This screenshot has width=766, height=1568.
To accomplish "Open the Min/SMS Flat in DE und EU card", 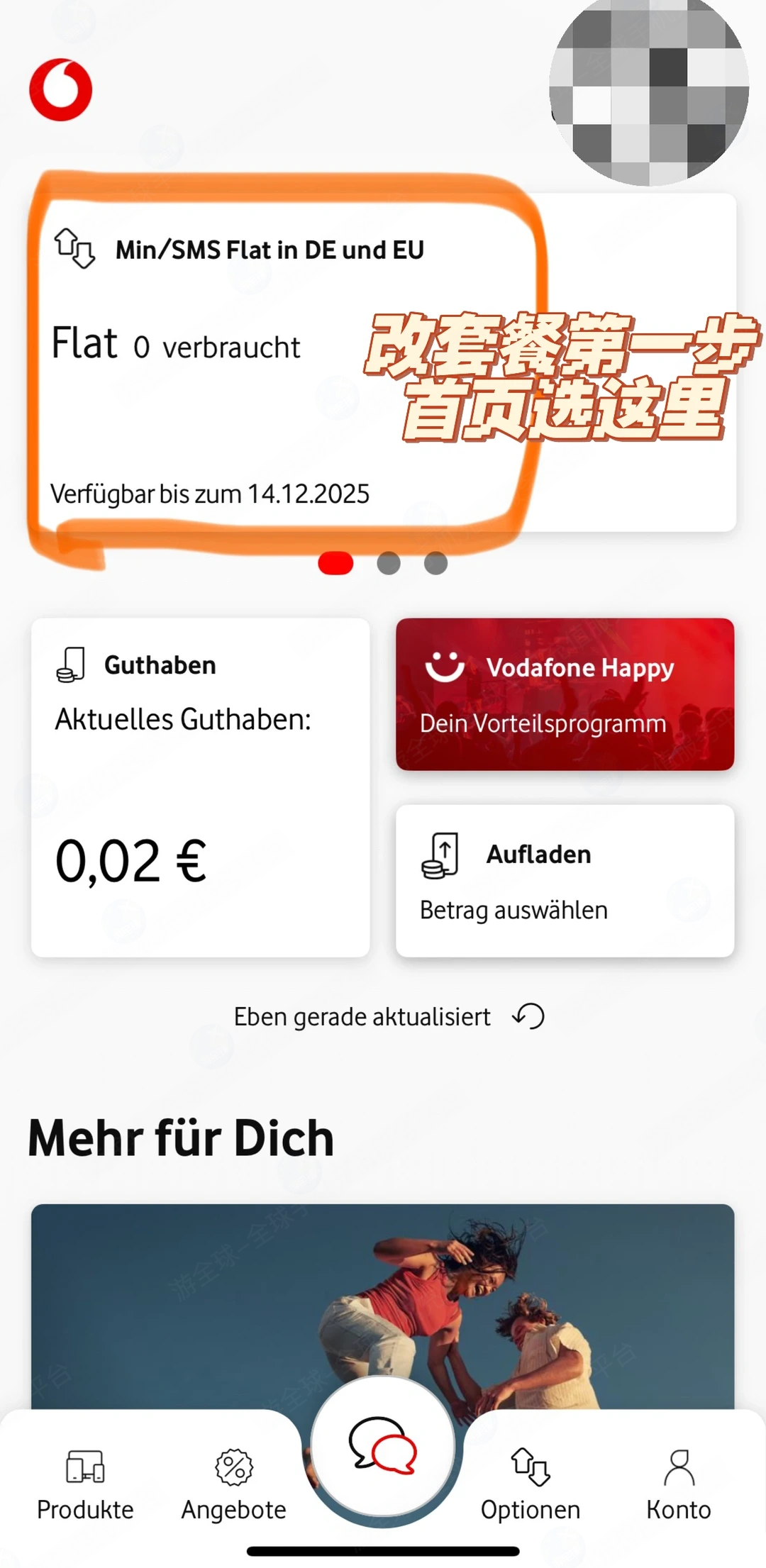I will [x=284, y=355].
